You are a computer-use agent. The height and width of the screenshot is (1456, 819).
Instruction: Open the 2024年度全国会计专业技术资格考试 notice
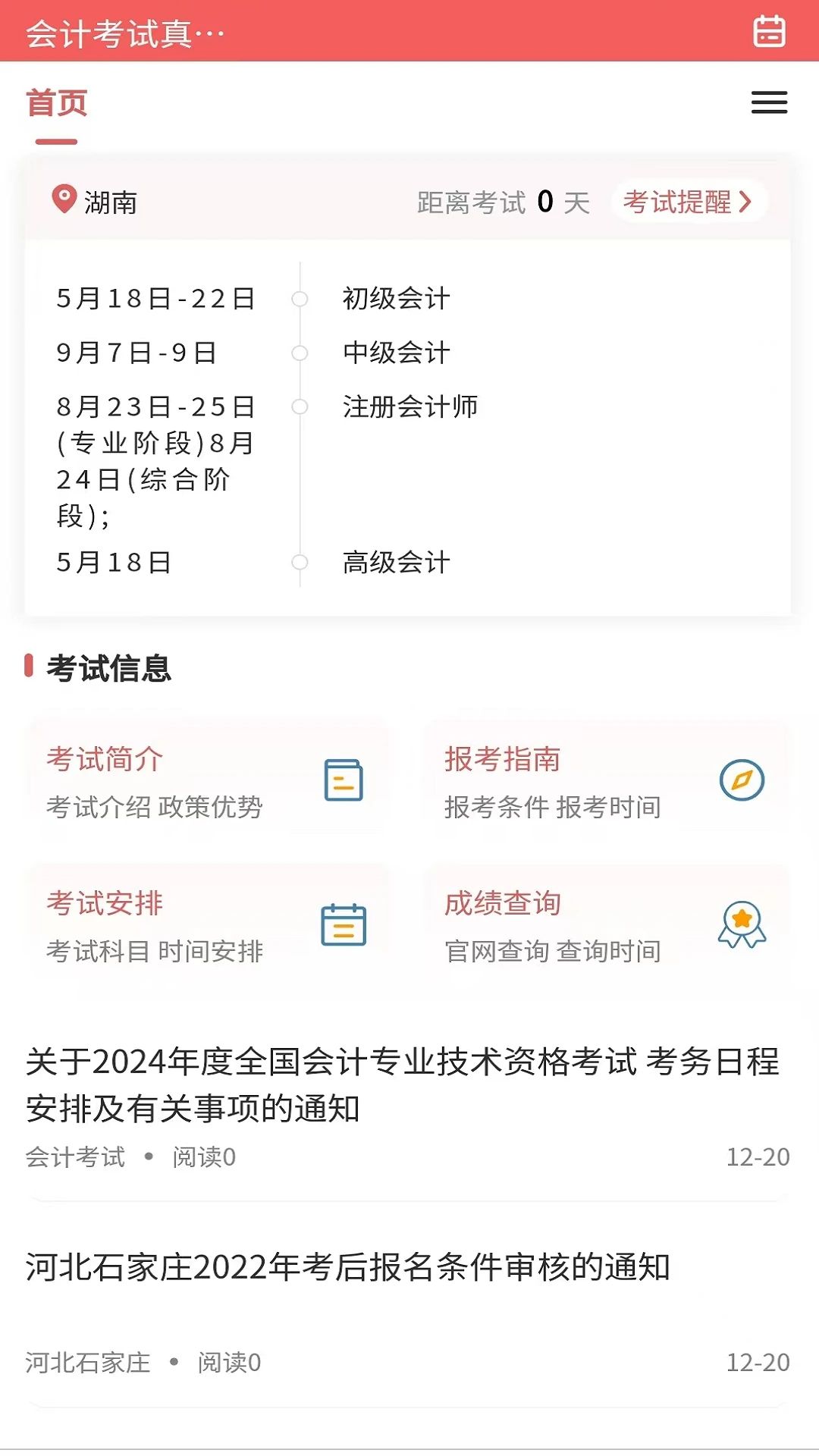pos(402,1081)
